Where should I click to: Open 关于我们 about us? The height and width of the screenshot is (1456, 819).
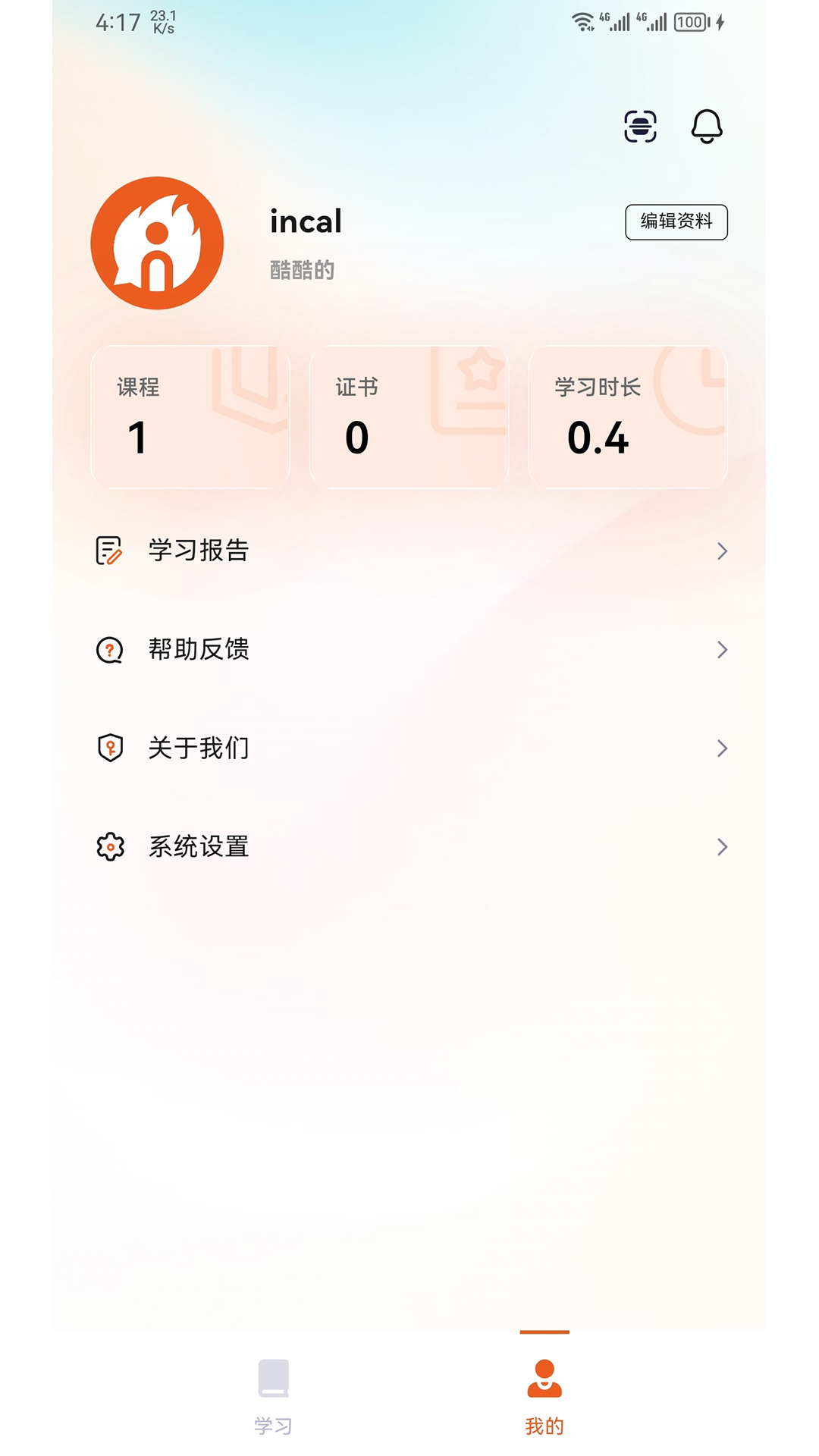click(409, 748)
